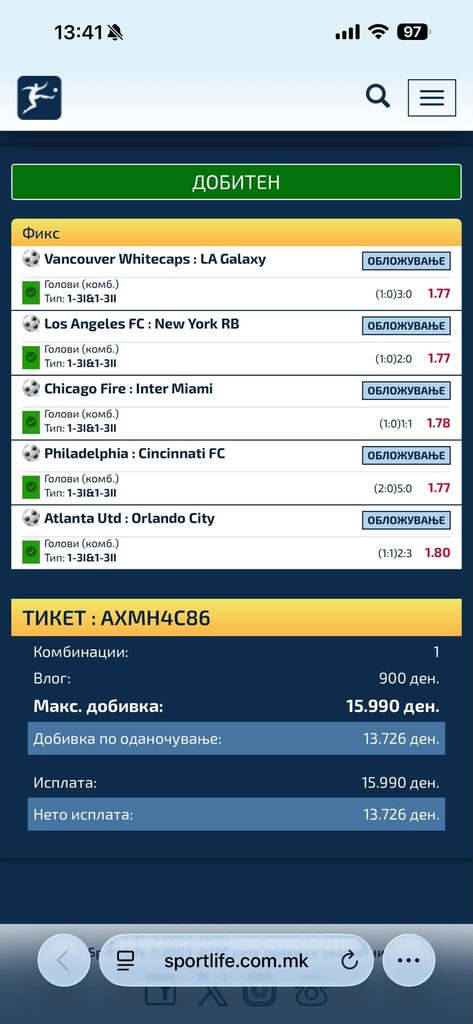Go back with the browser back arrow
This screenshot has width=473, height=1024.
click(x=63, y=960)
